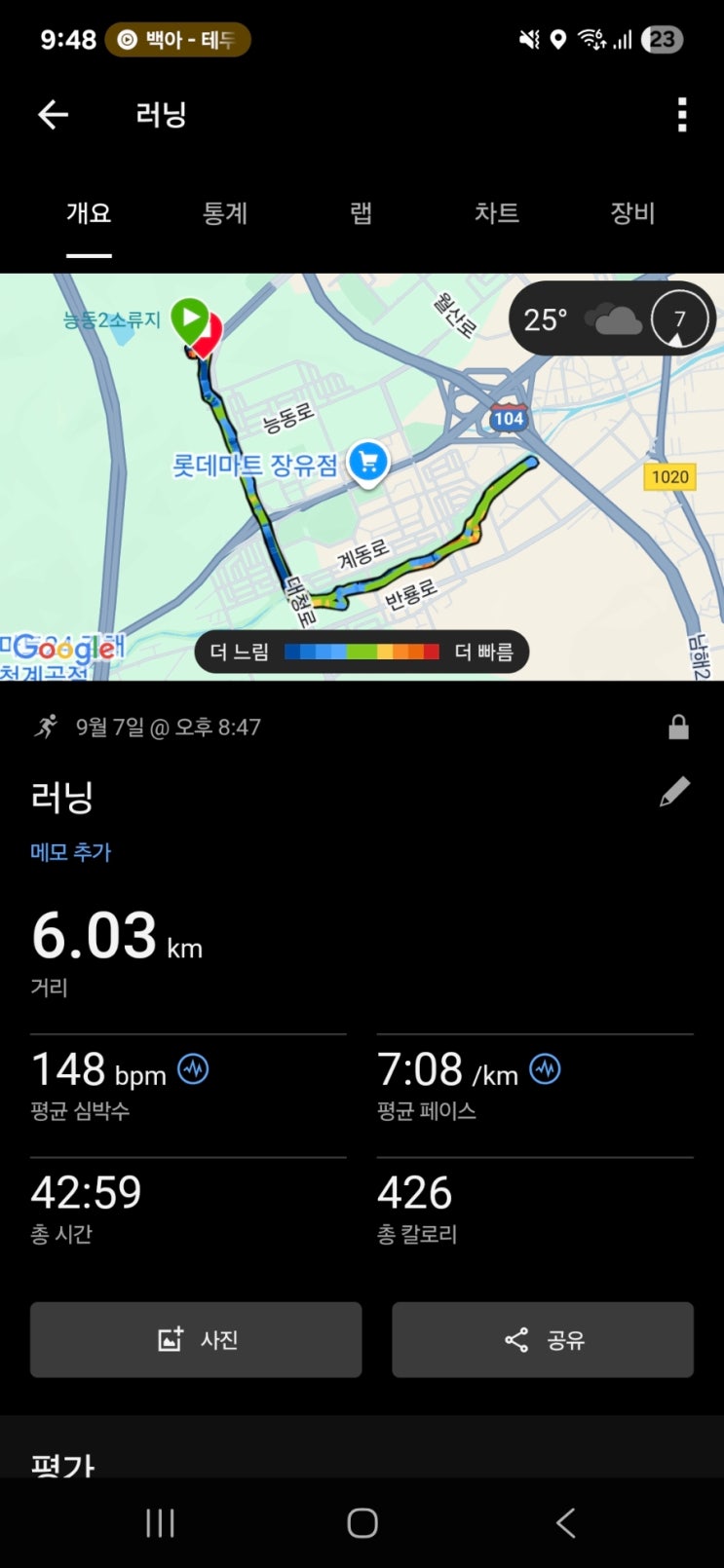Share this run with the 공유 button
The image size is (724, 1568).
[543, 1339]
